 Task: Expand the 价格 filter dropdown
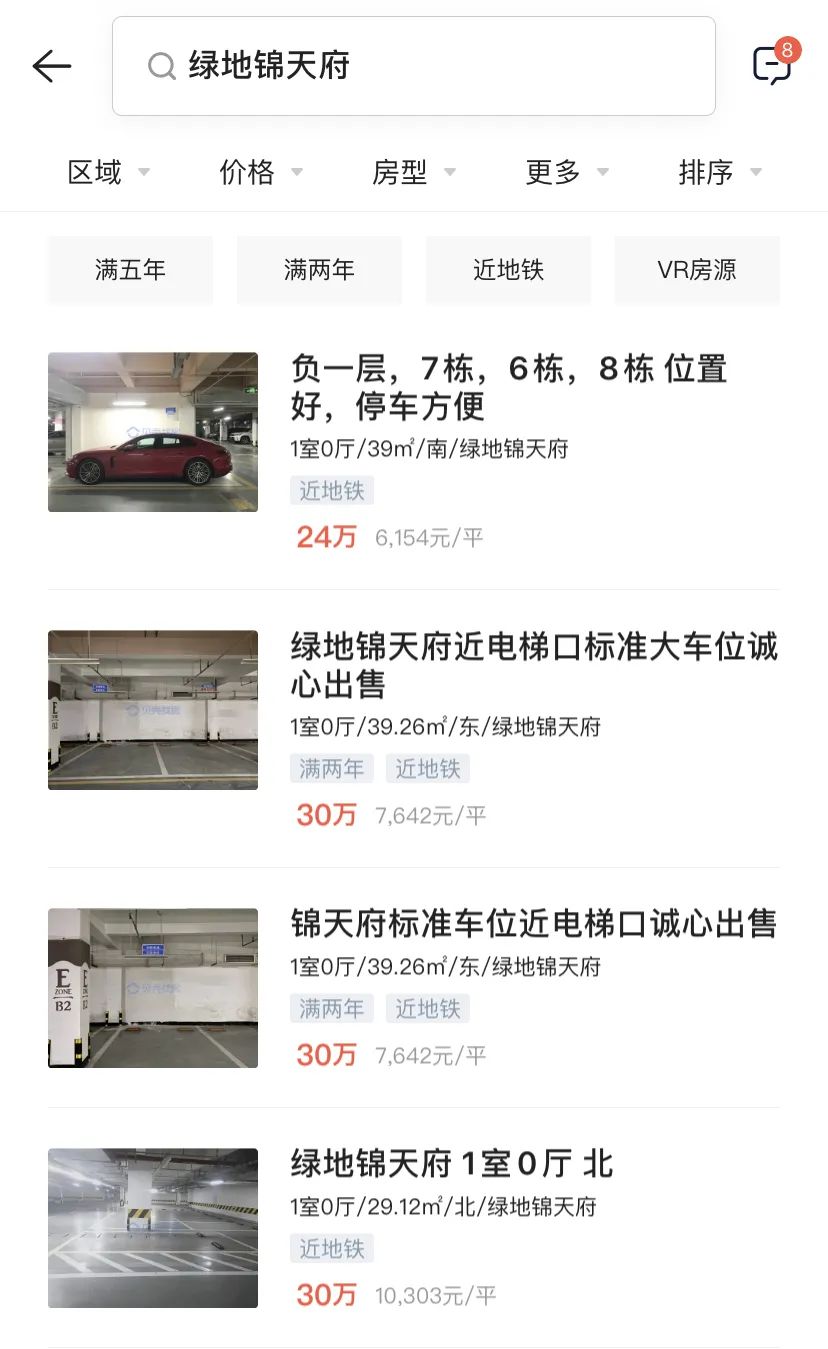coord(260,172)
